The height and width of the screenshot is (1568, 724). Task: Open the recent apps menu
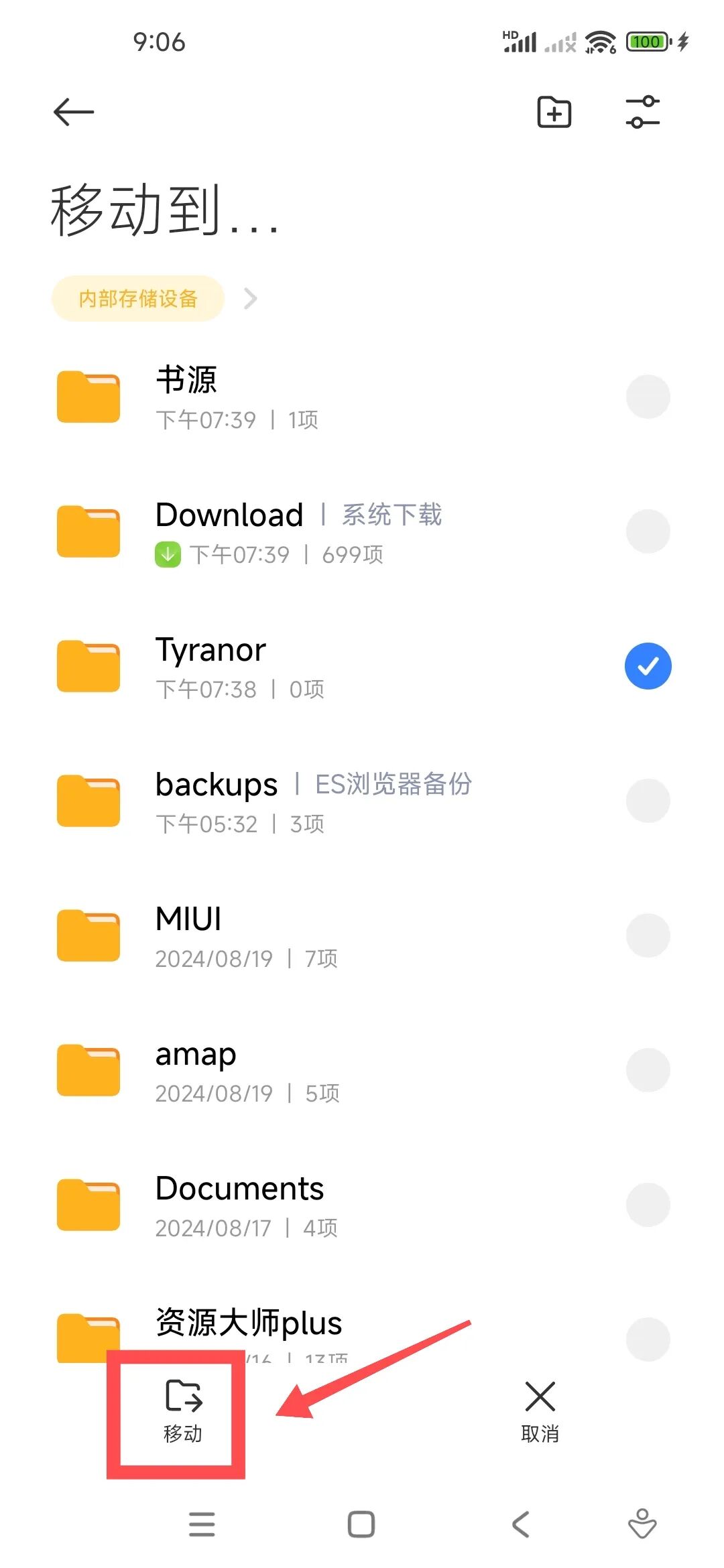(x=202, y=1524)
